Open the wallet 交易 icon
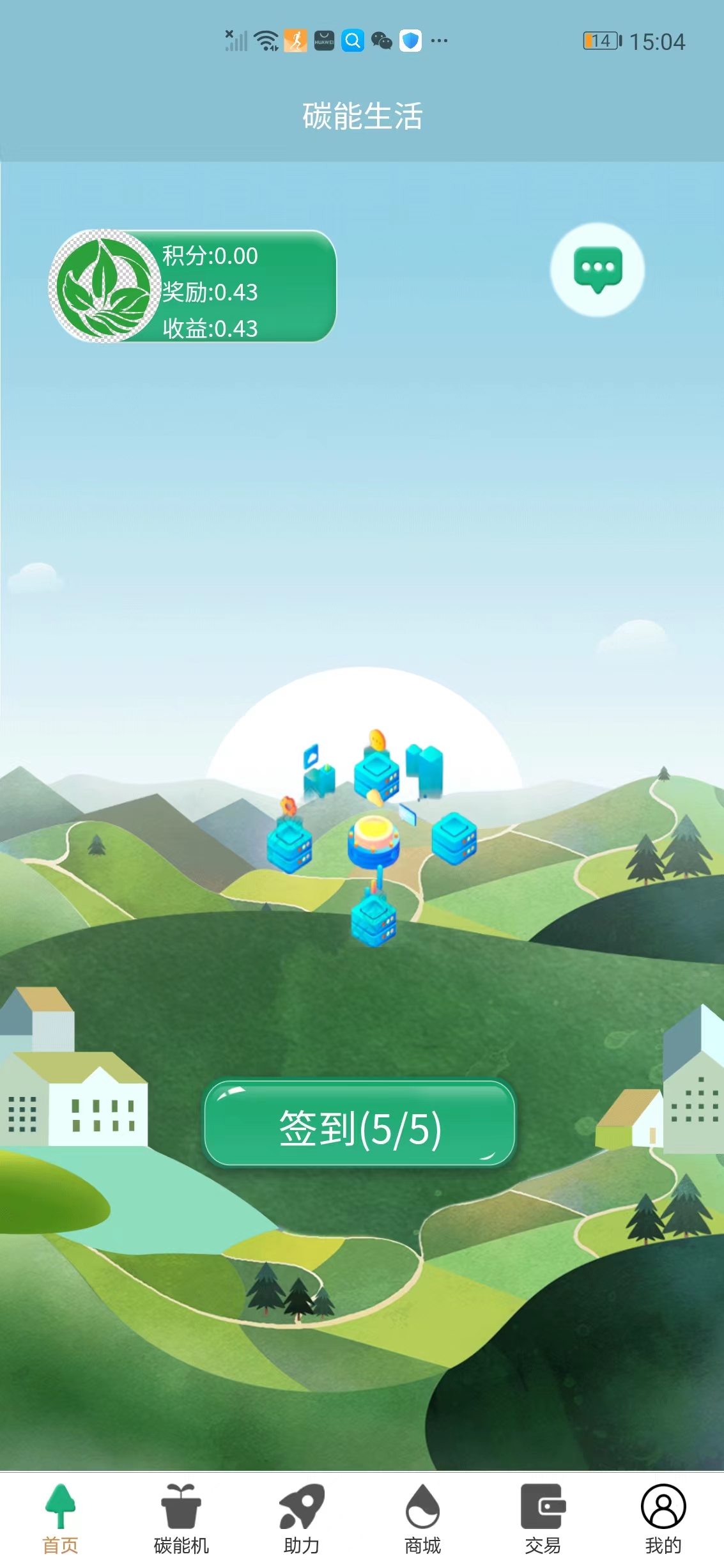 [542, 1505]
